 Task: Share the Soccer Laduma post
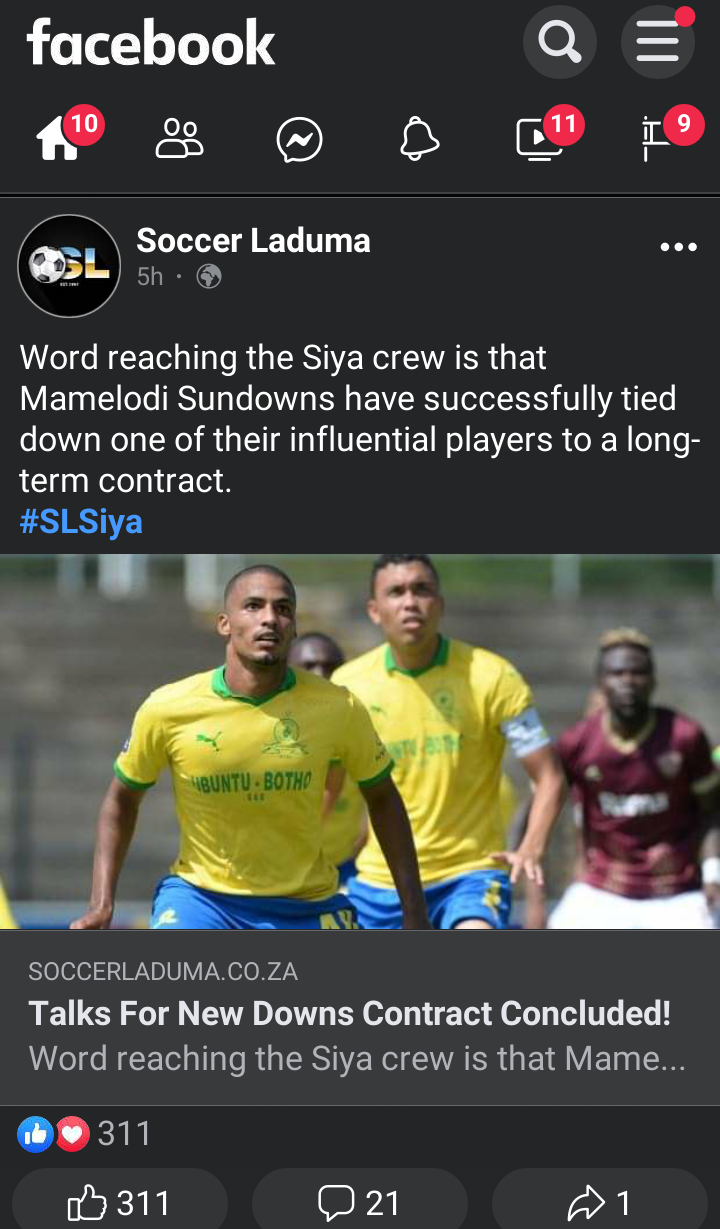600,1202
